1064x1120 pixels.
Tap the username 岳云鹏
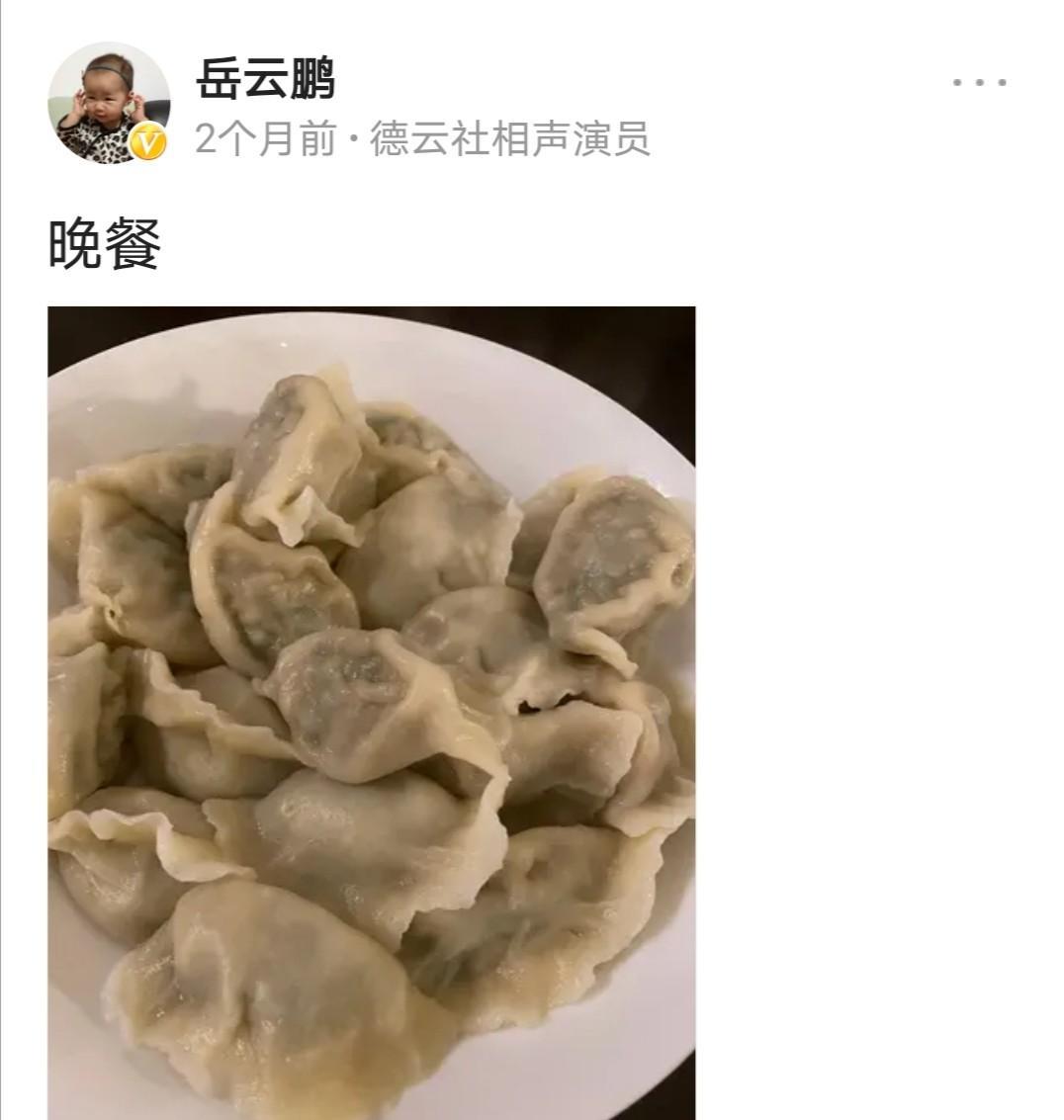(x=265, y=79)
